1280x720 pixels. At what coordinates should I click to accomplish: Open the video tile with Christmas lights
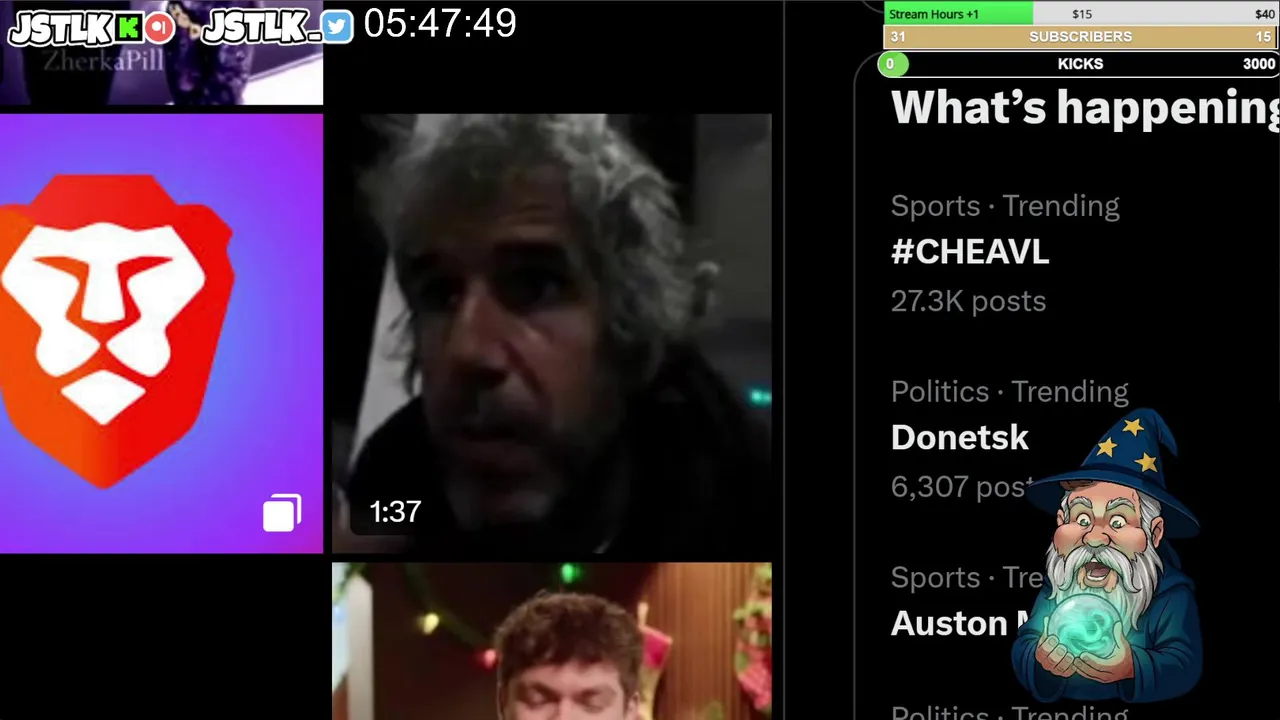pos(551,641)
